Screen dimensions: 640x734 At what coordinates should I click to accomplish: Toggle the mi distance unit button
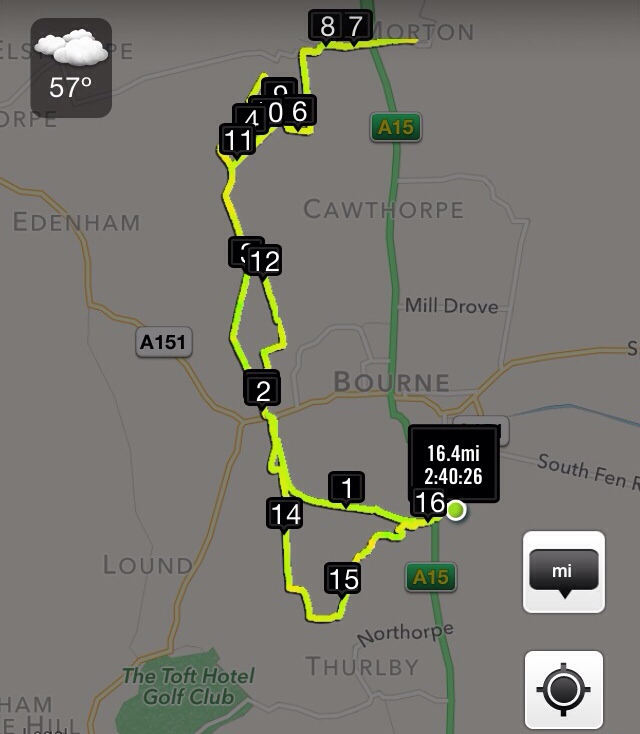pos(564,572)
